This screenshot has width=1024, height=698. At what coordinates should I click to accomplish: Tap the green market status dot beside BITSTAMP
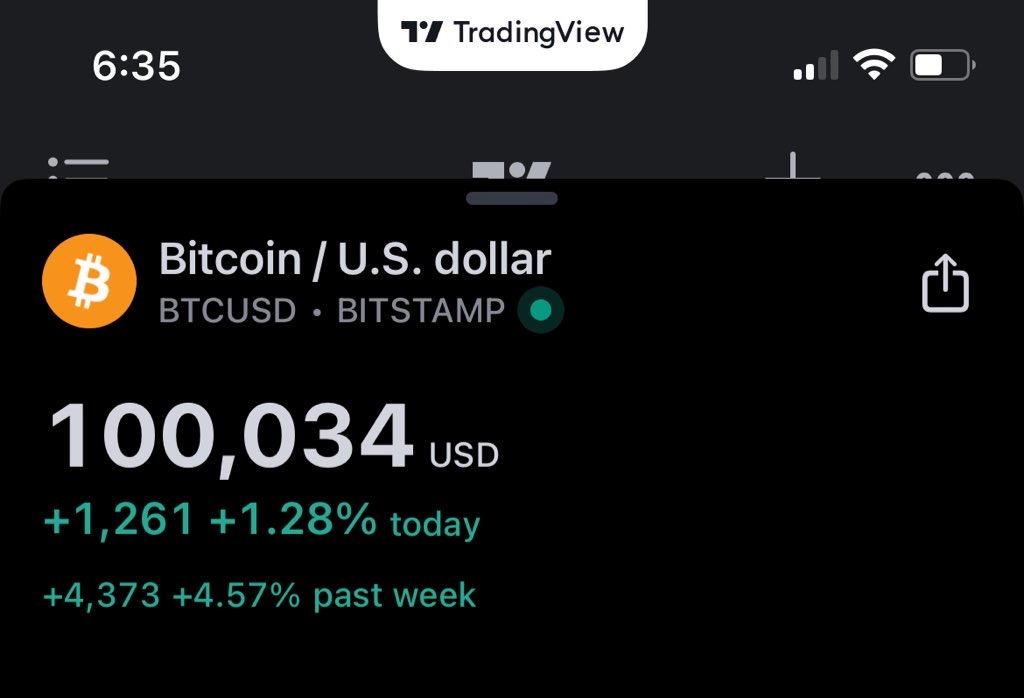point(541,311)
